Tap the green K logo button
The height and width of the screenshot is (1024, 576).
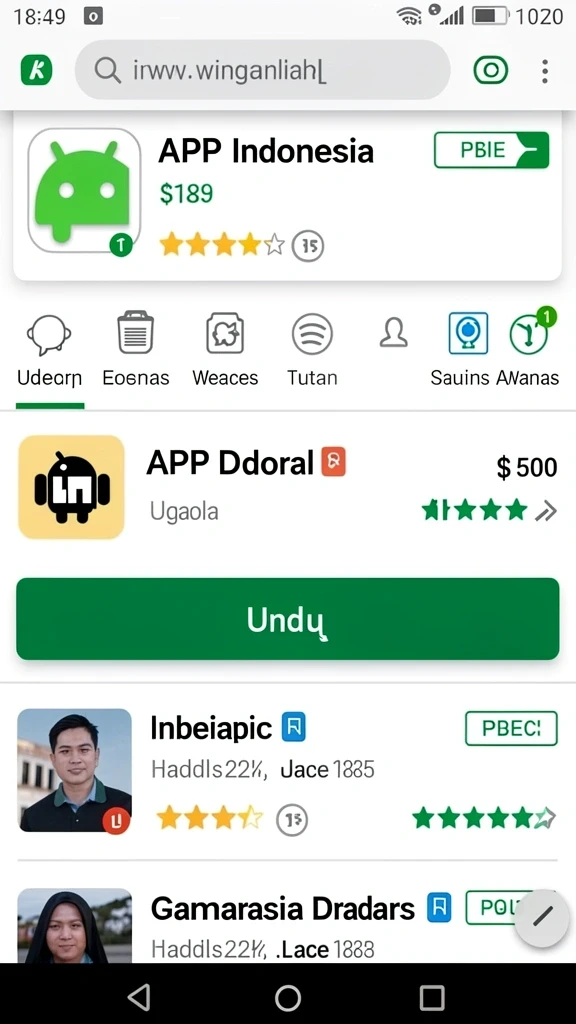click(37, 70)
